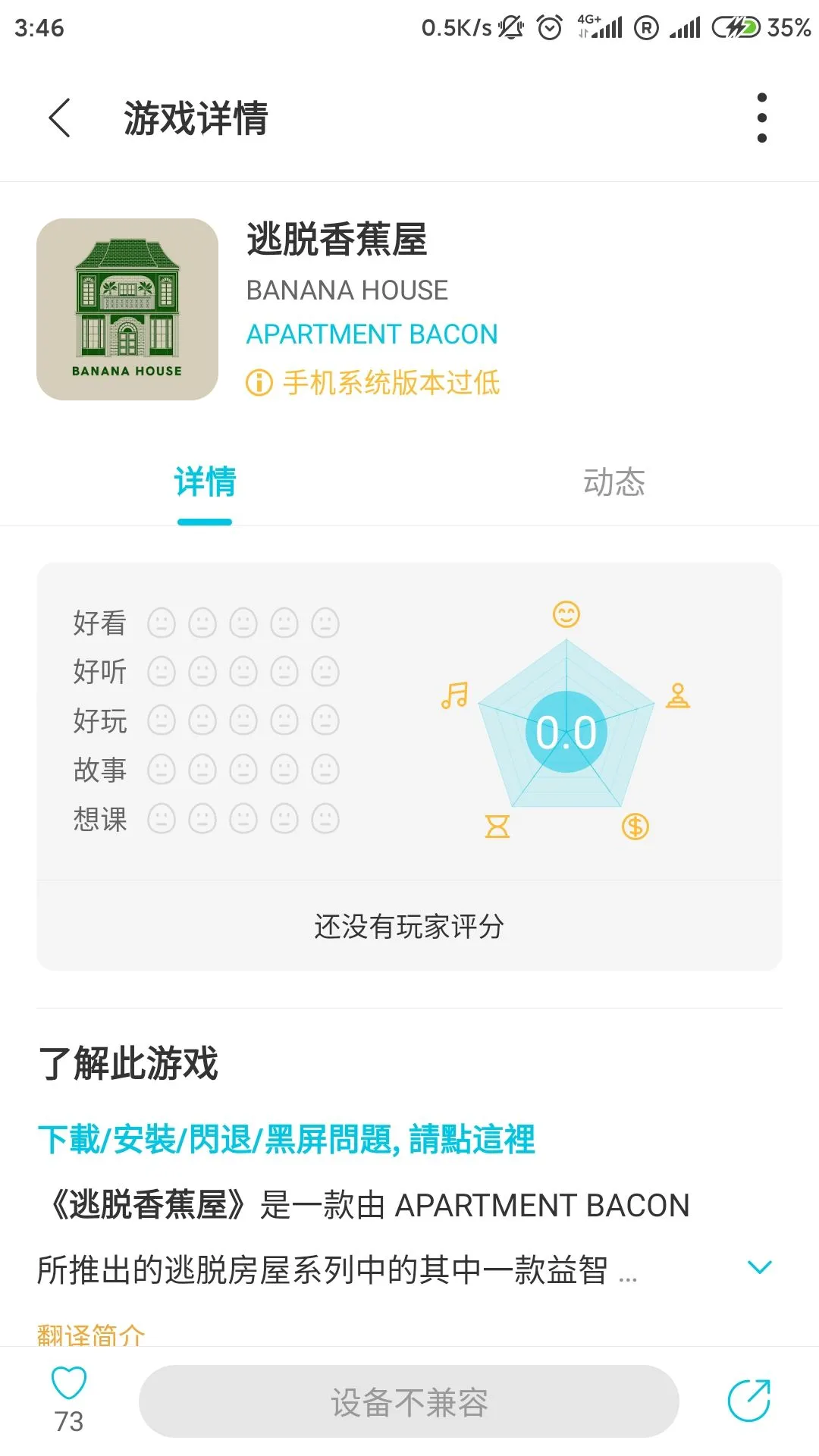This screenshot has height=1456, width=819.
Task: Share this game via share icon
Action: [x=749, y=1401]
